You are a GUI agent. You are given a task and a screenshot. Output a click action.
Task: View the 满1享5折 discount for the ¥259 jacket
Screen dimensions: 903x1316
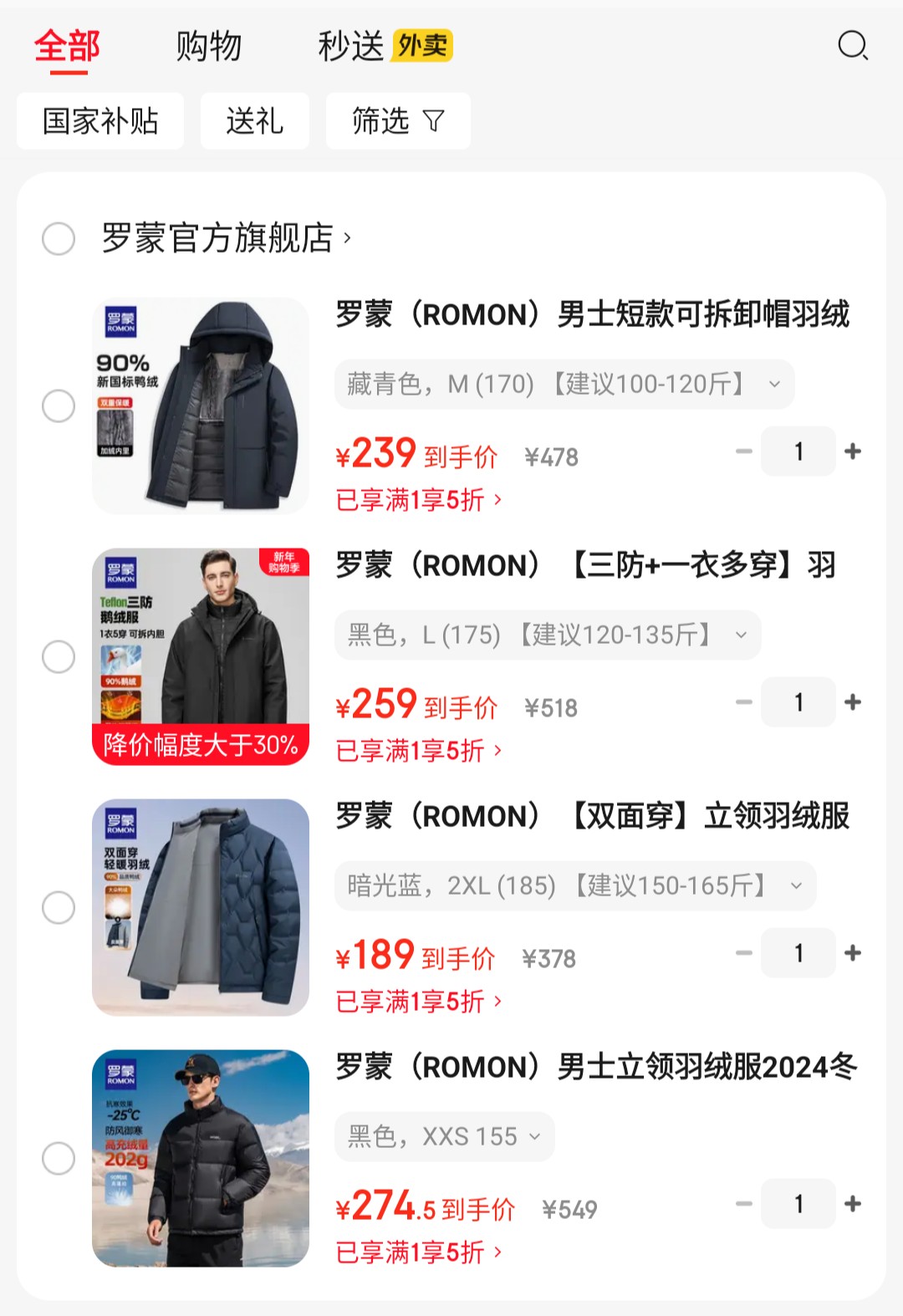[418, 751]
